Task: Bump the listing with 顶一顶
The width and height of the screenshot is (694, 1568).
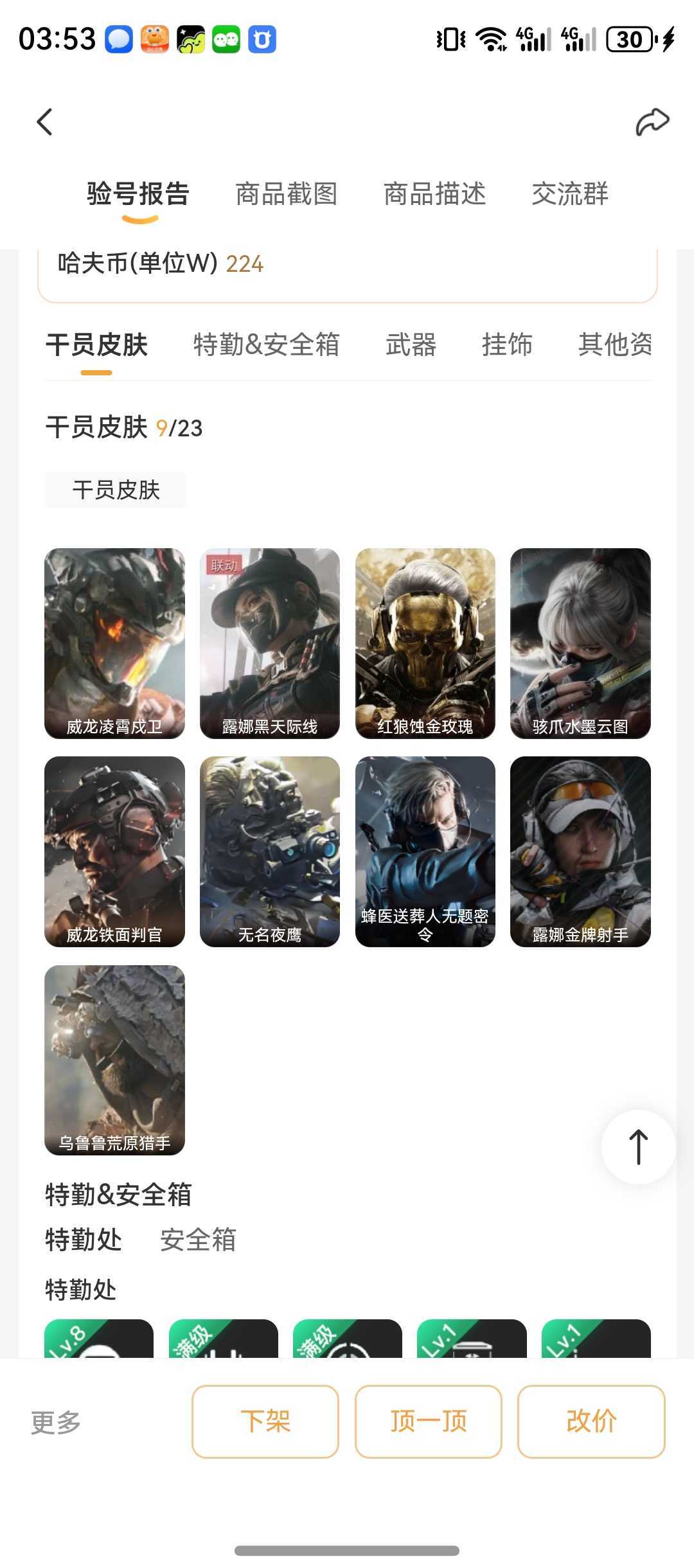Action: click(x=428, y=1421)
